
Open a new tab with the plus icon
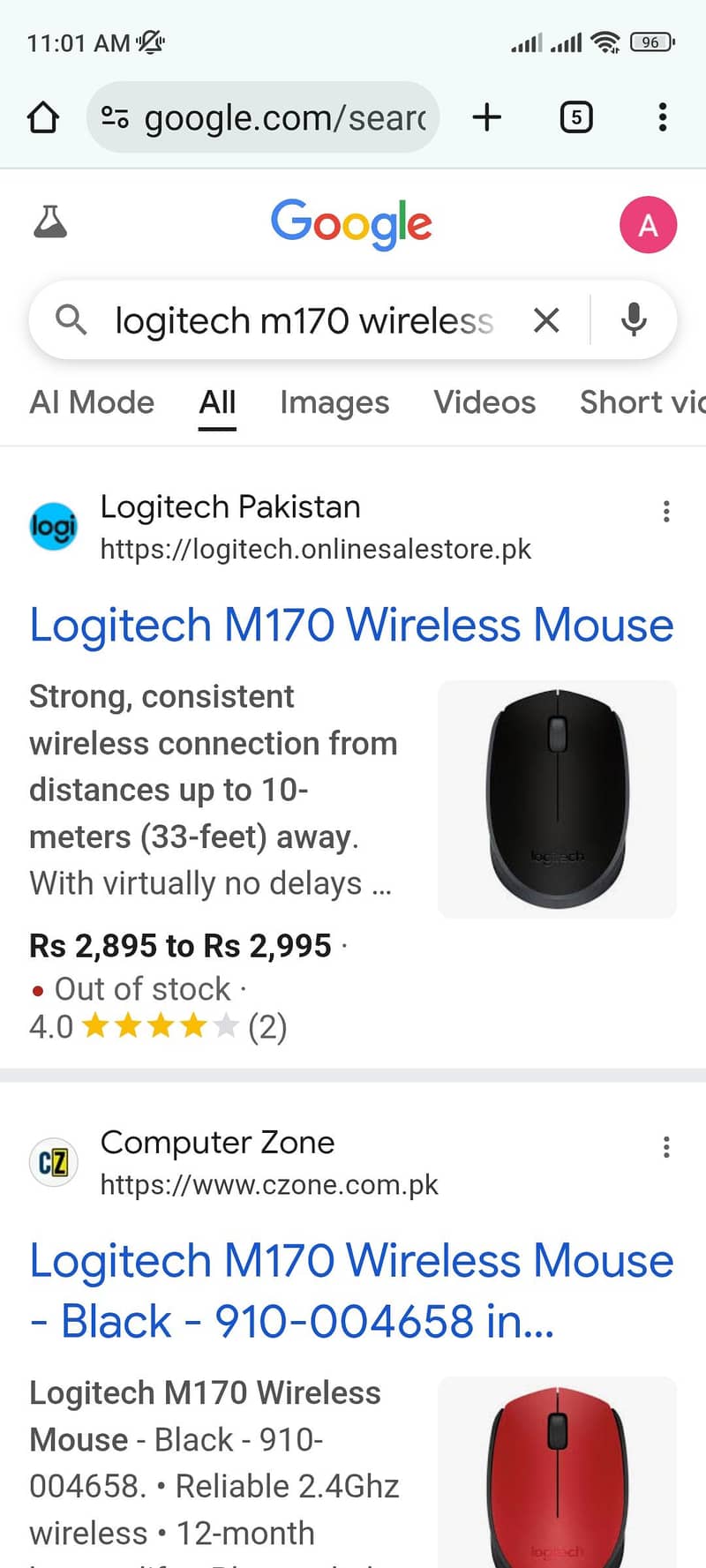[x=486, y=116]
